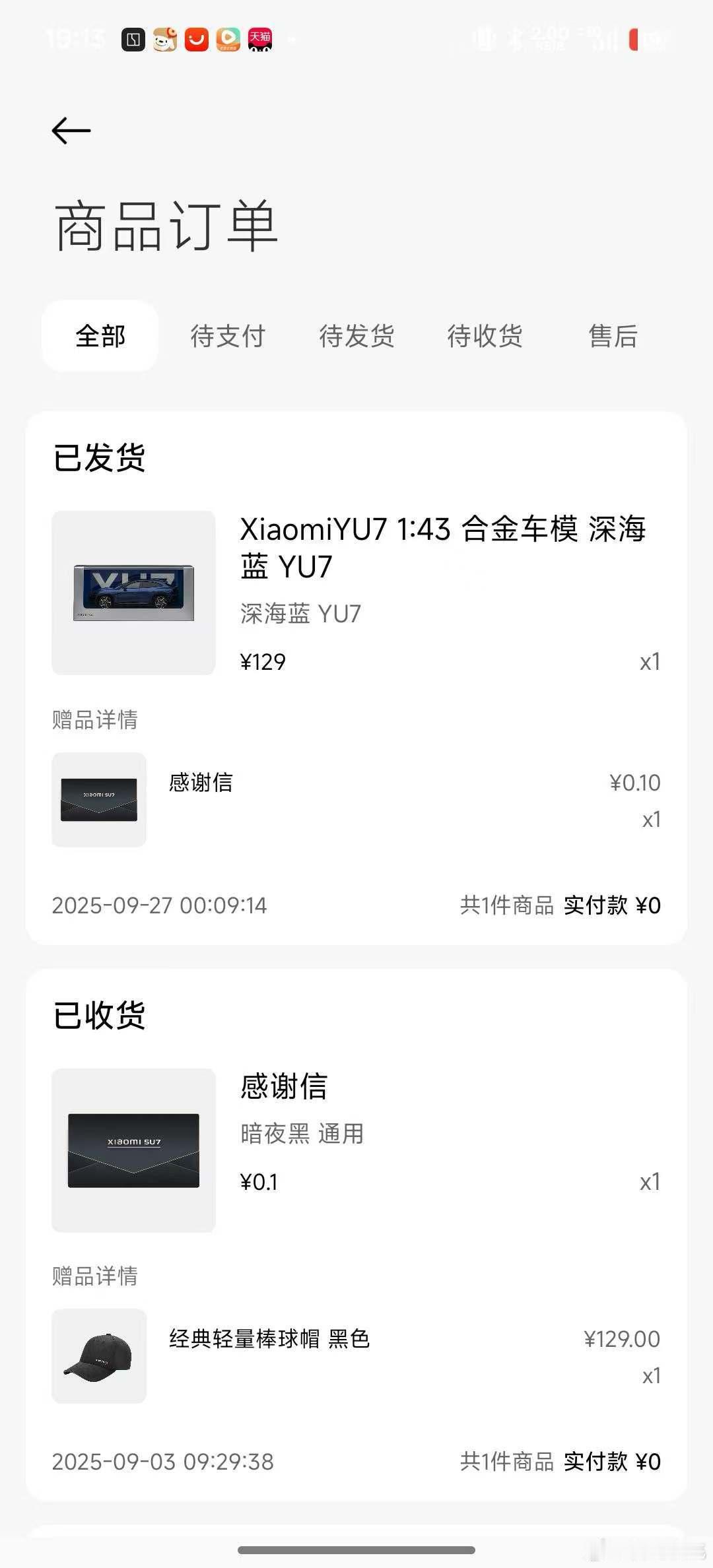Image resolution: width=713 pixels, height=1568 pixels.
Task: Switch to the 待支付 tab
Action: (228, 336)
